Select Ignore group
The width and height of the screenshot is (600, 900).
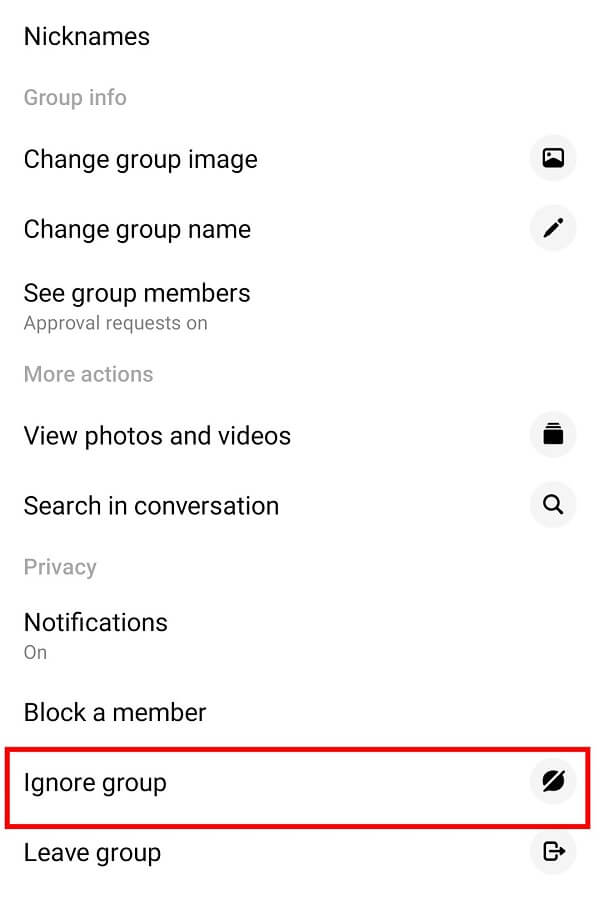(95, 783)
